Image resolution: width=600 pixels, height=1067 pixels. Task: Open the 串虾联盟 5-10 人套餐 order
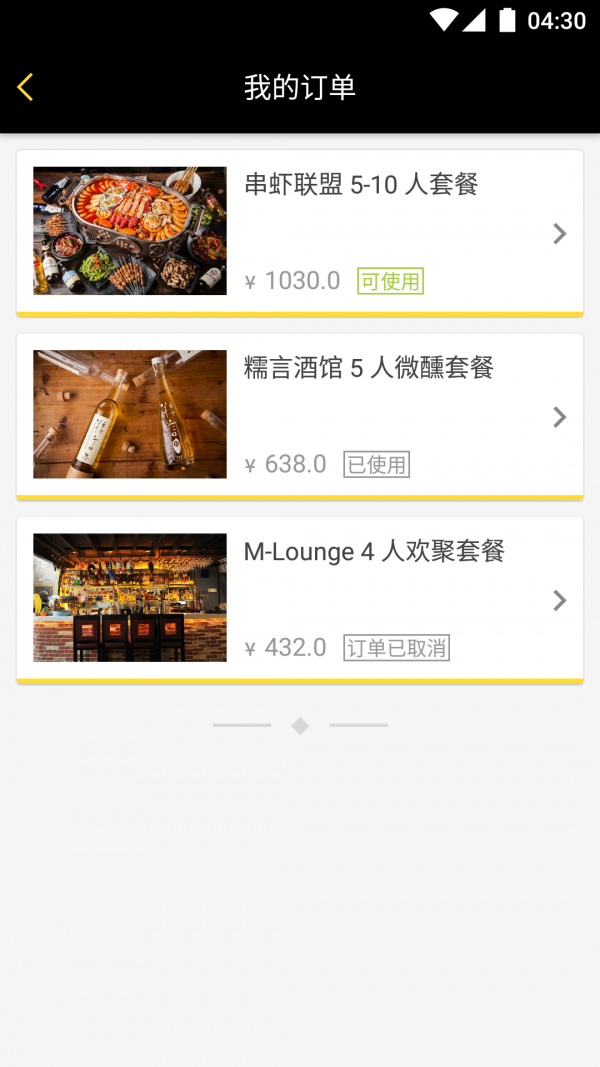[x=300, y=232]
